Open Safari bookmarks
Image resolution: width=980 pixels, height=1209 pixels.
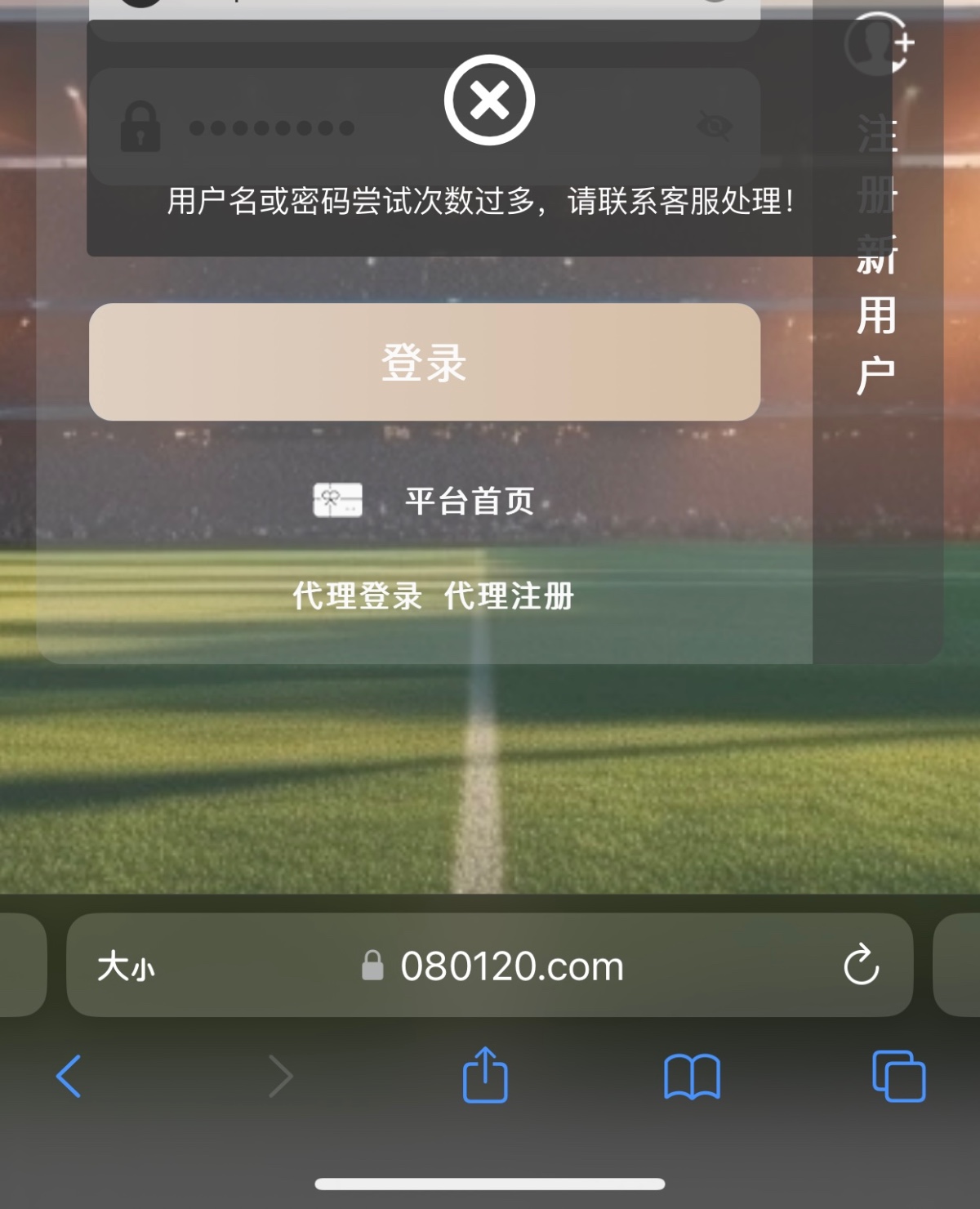click(x=692, y=1076)
